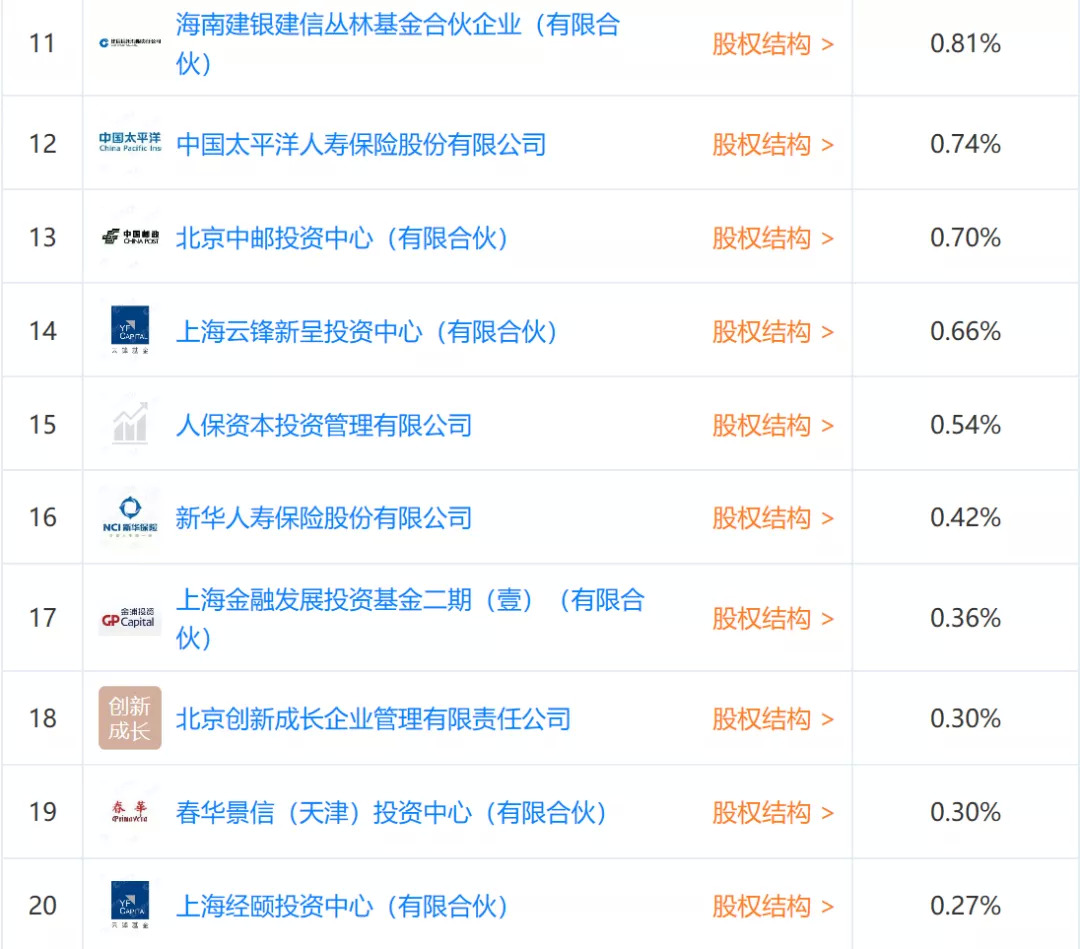View 股权结构 for 上海经颐投资中心

pos(772,907)
